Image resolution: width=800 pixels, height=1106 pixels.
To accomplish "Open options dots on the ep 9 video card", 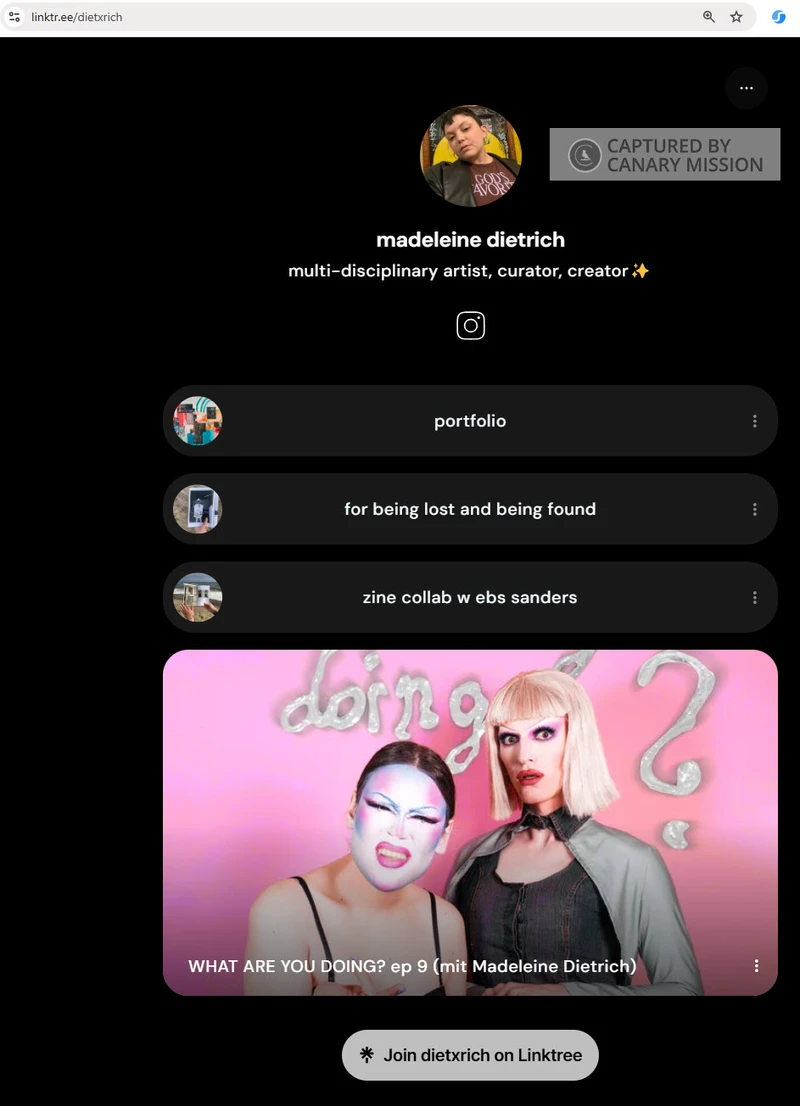I will 756,966.
